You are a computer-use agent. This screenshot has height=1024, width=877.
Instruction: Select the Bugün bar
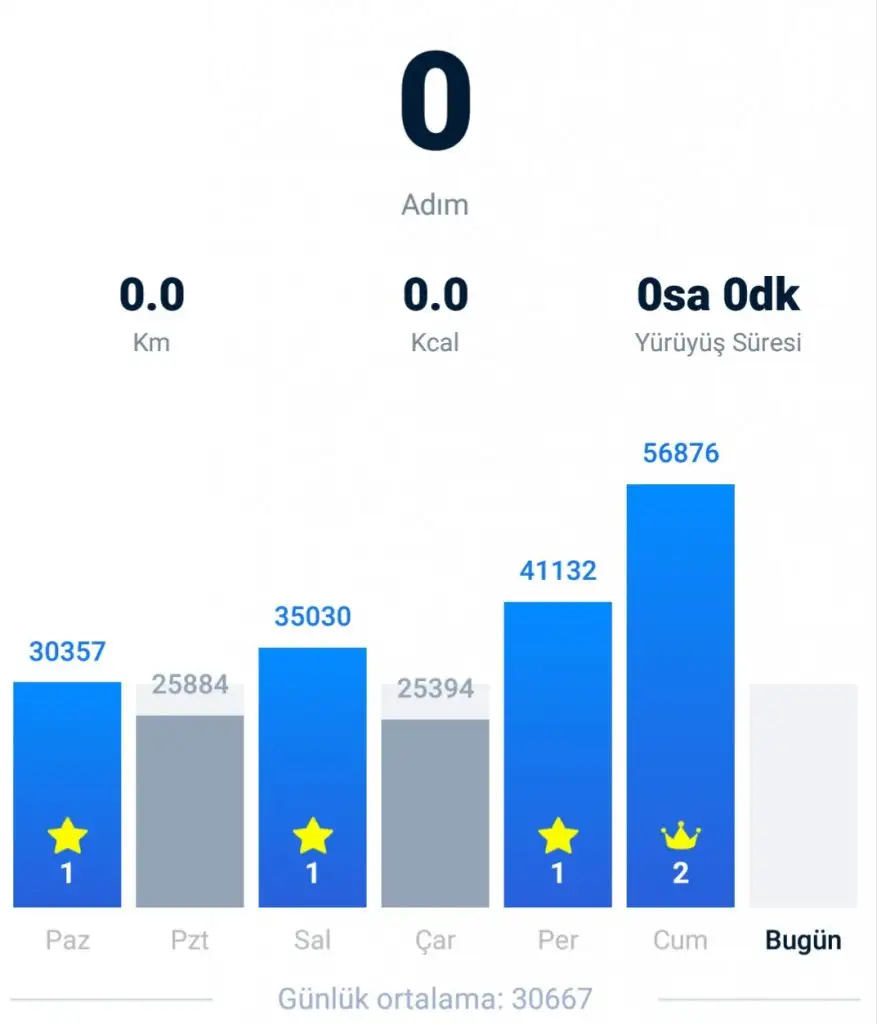(x=803, y=795)
